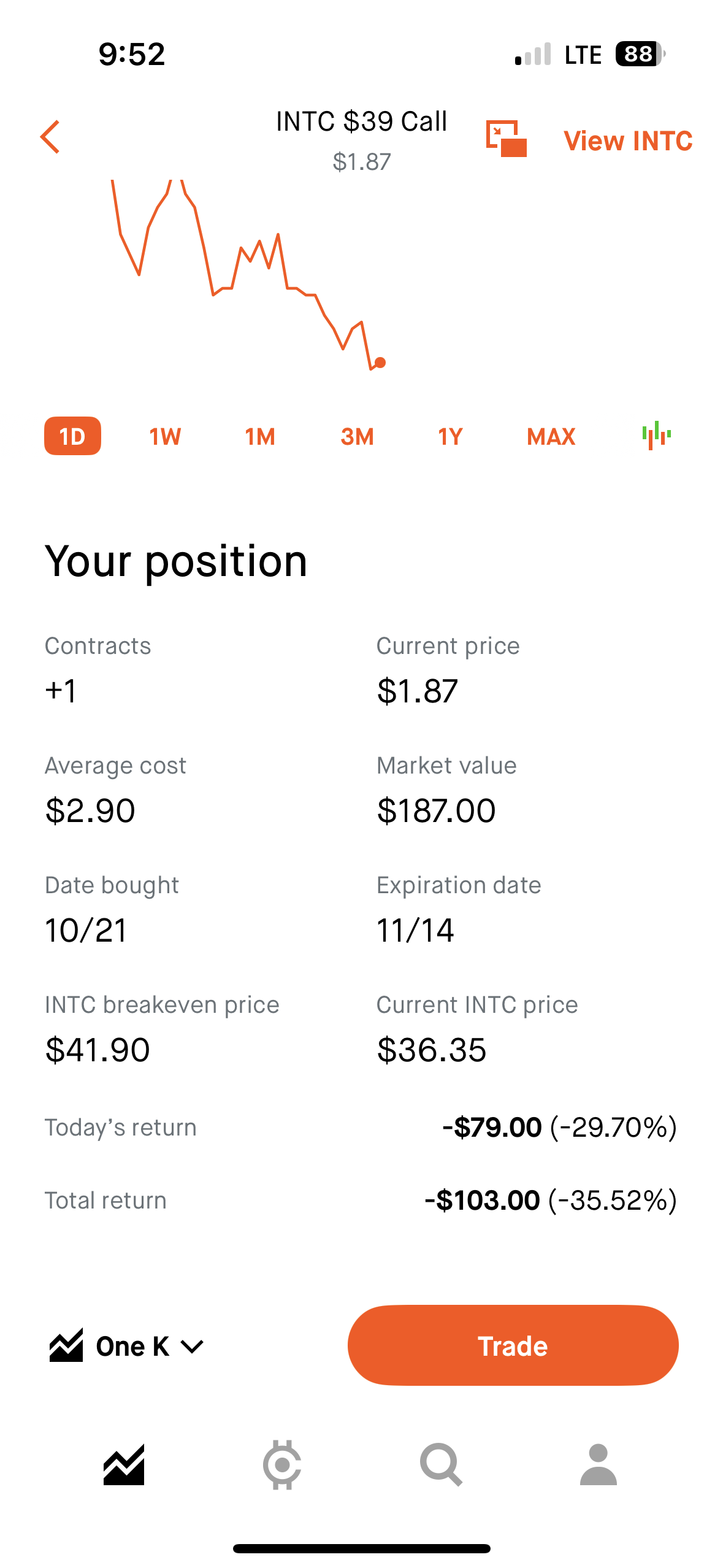The height and width of the screenshot is (1568, 723).
Task: Open the investing home tab
Action: pyautogui.click(x=124, y=1464)
